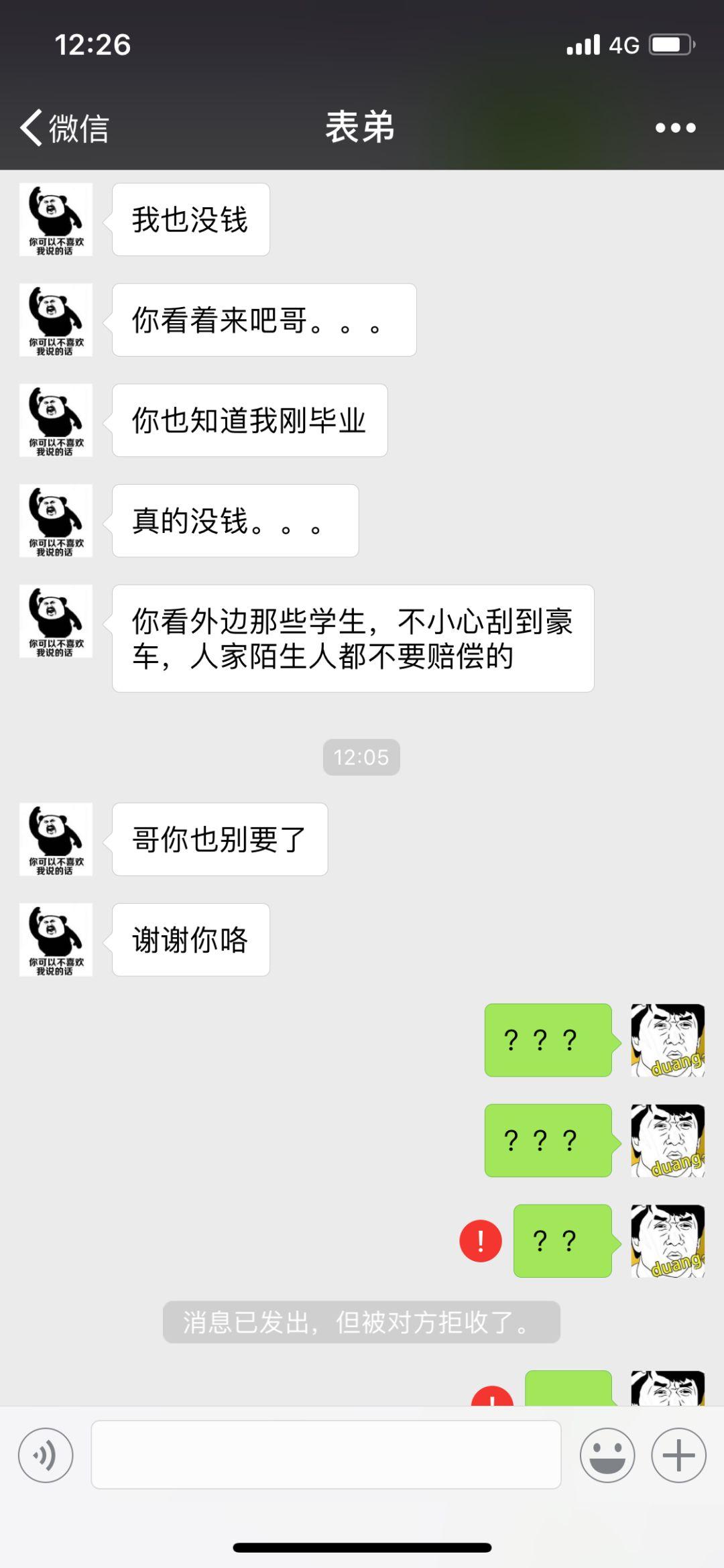Open the three-dot chat info menu
The width and height of the screenshot is (724, 1568).
[675, 127]
